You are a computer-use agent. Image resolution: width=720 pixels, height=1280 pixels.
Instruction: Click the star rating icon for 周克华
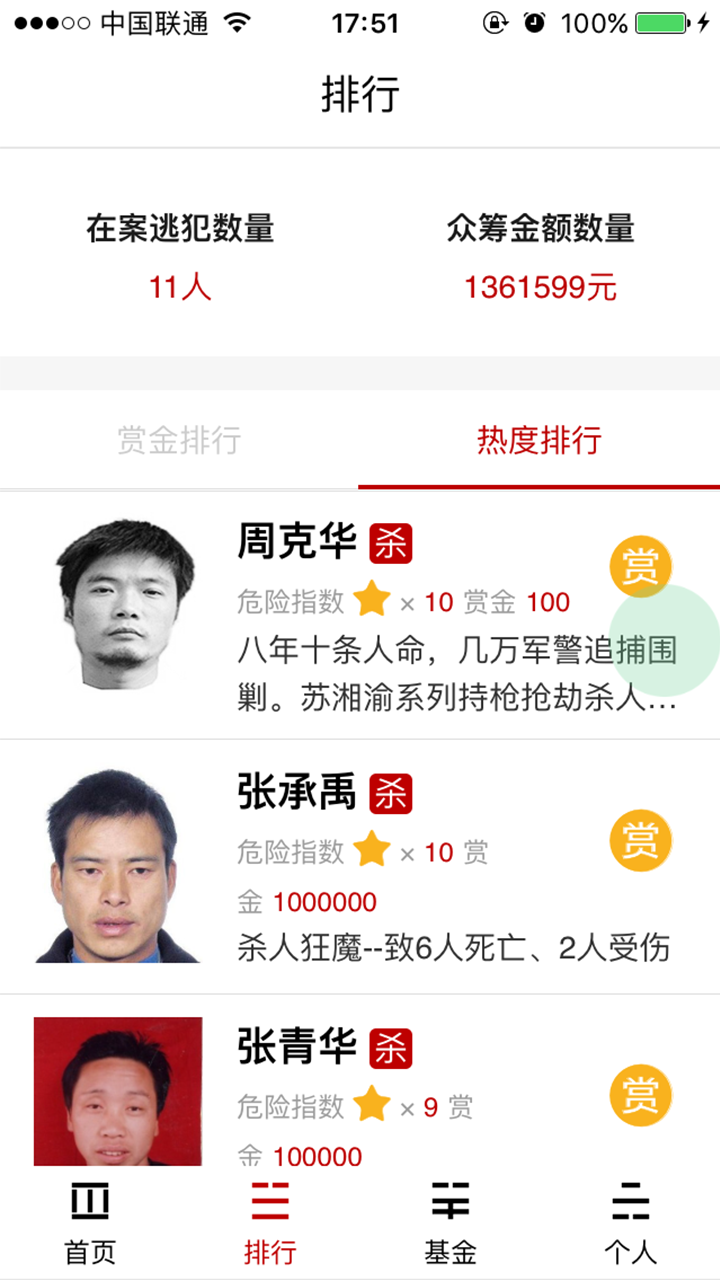(373, 597)
